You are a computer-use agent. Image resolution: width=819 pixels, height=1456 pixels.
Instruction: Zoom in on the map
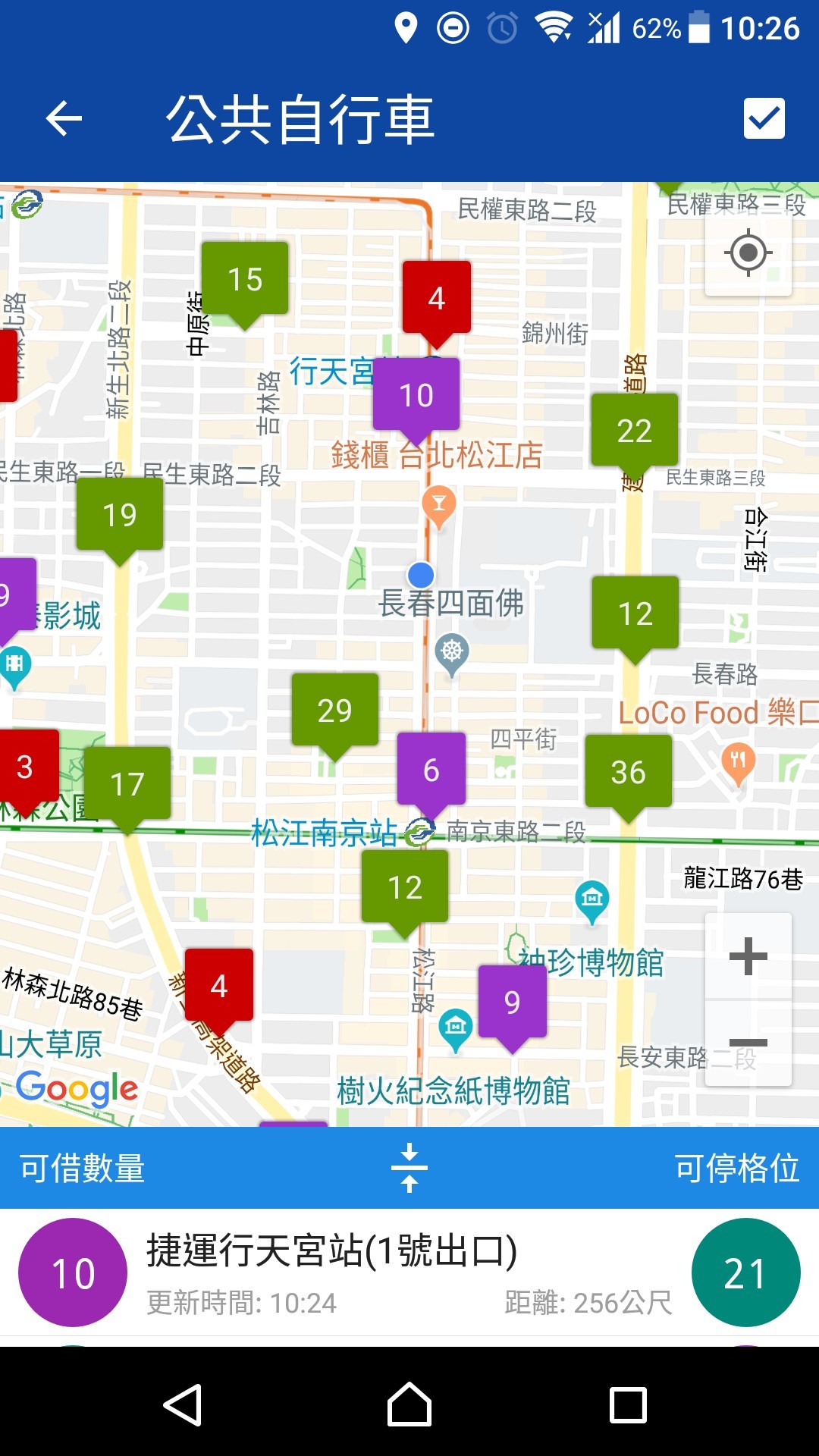coord(748,955)
